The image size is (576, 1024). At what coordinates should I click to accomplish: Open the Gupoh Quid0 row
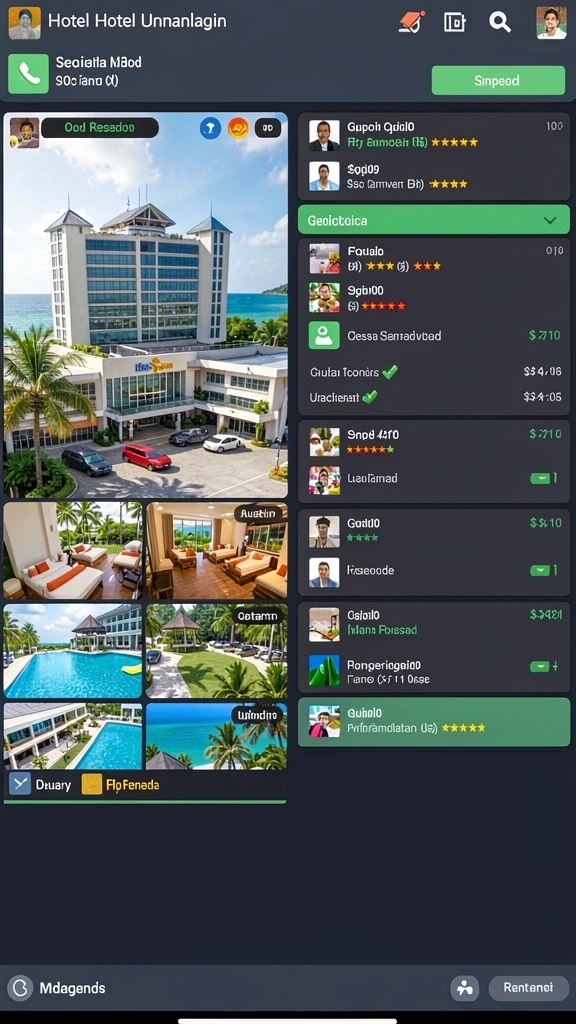(x=434, y=134)
